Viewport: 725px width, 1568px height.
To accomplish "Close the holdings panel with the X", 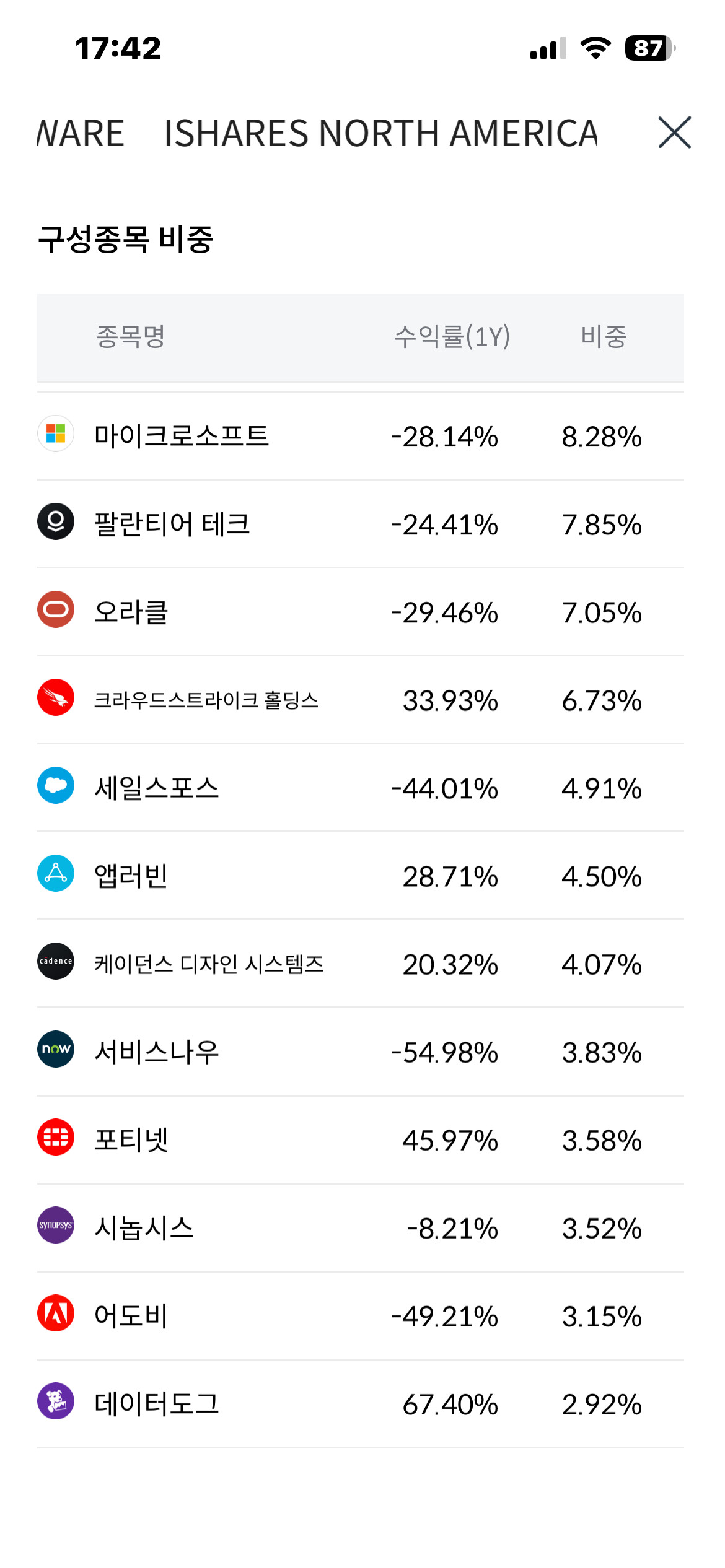I will pos(674,133).
